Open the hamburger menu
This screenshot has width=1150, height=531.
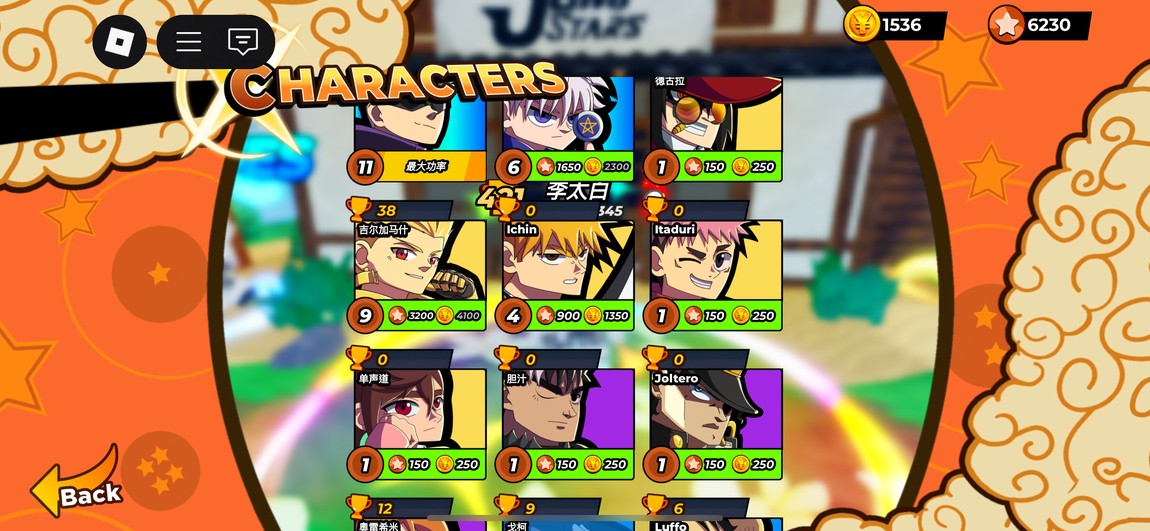click(x=189, y=42)
